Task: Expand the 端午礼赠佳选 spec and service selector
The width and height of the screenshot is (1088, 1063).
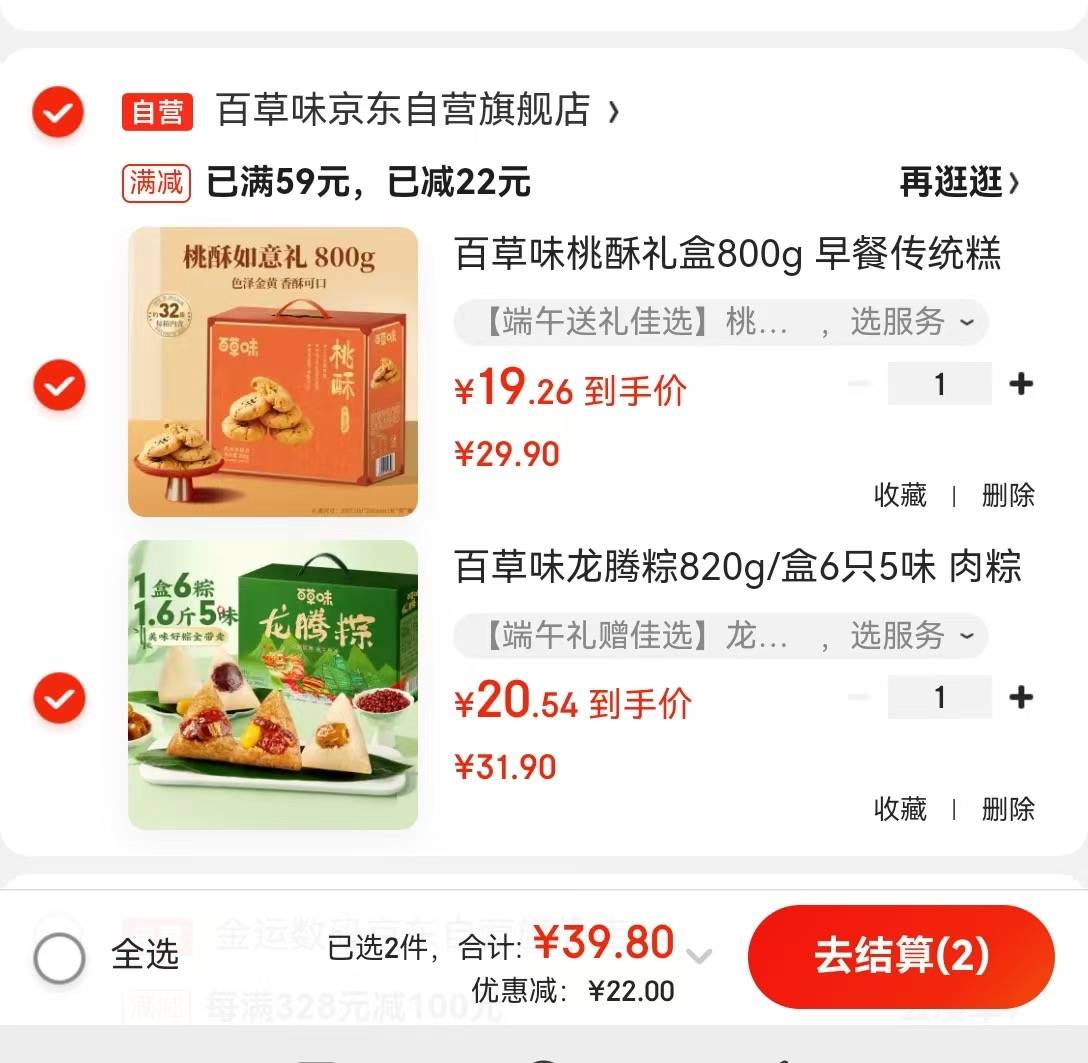Action: [x=720, y=636]
